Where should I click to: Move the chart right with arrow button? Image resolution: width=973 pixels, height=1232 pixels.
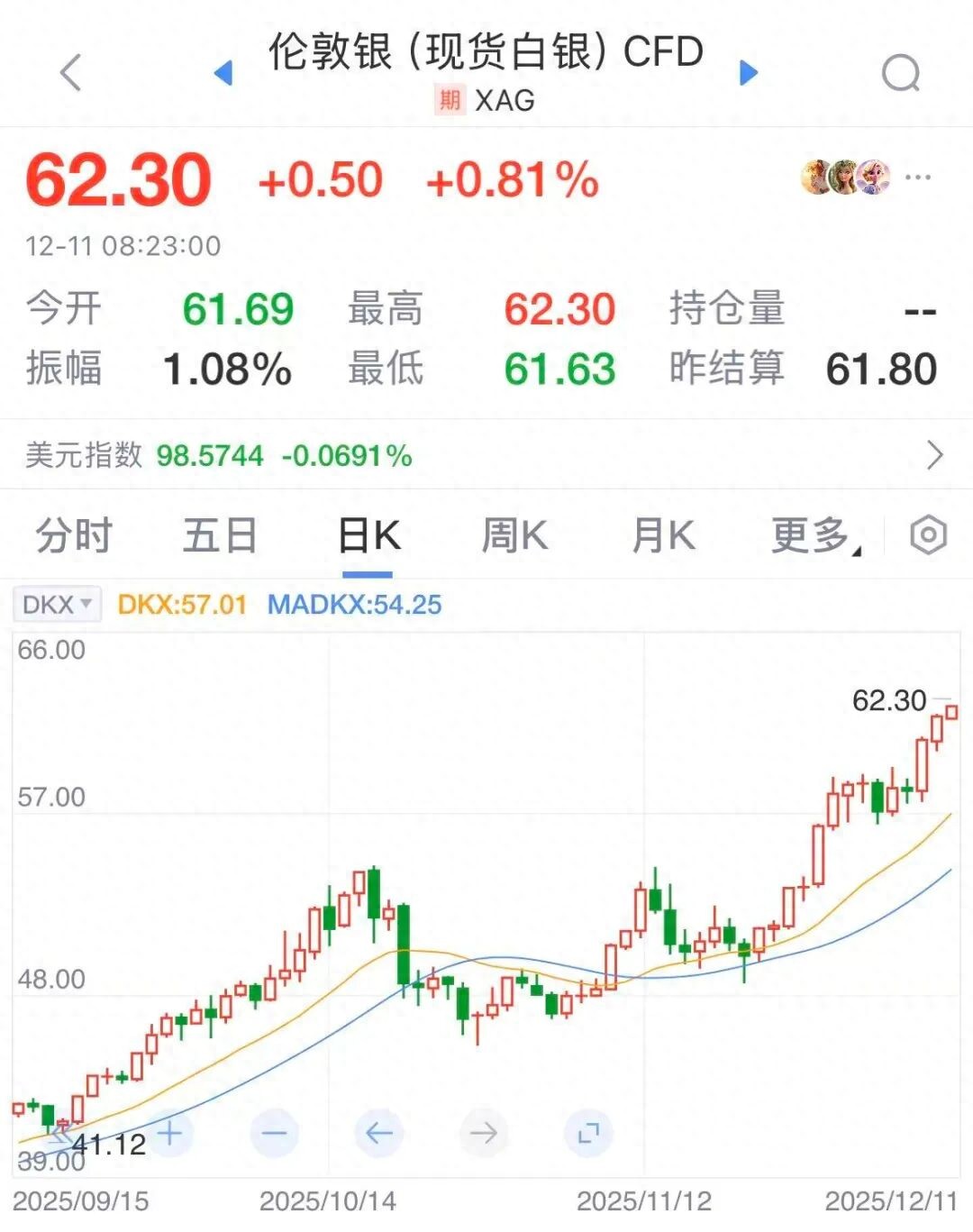(x=484, y=1132)
